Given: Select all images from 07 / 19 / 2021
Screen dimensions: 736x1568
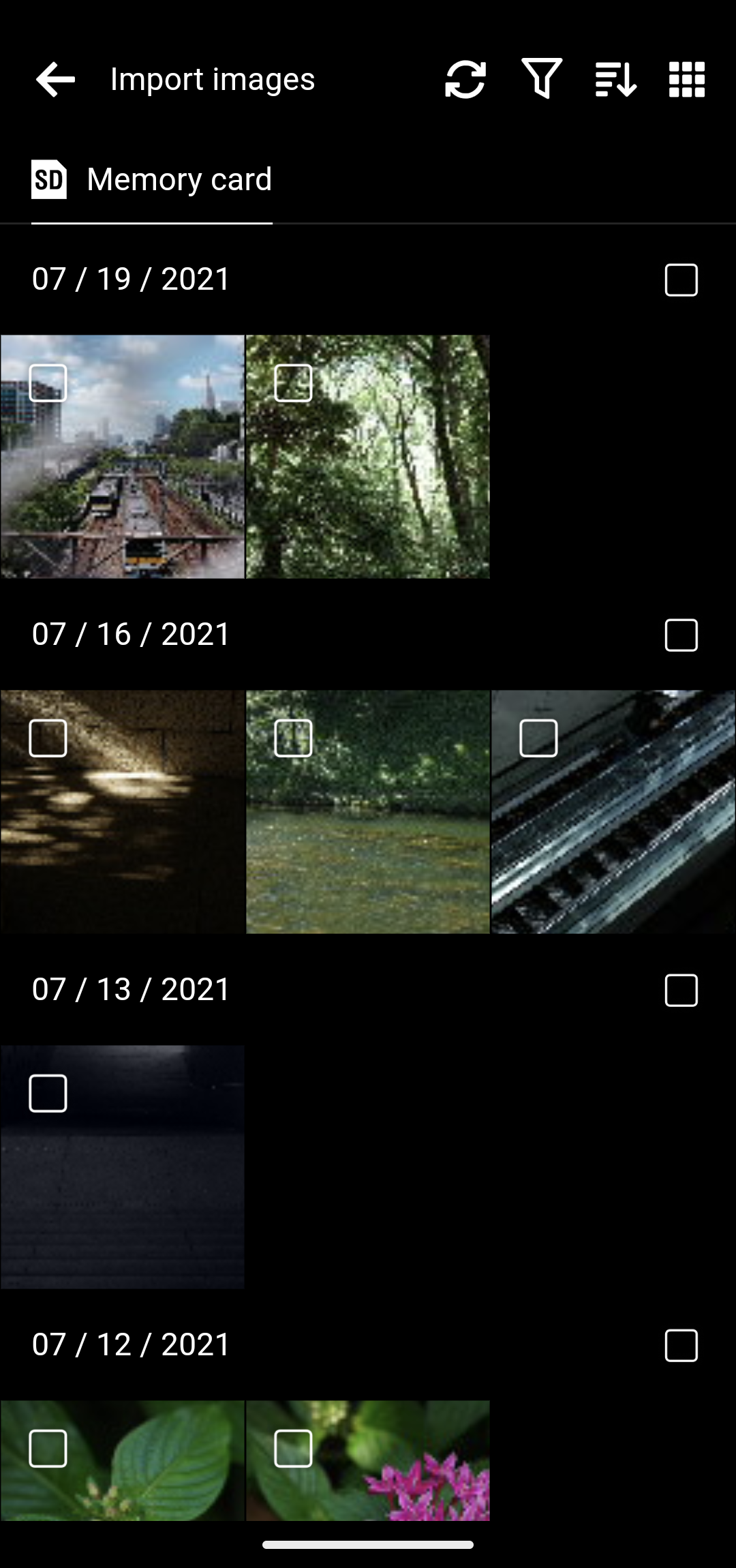Looking at the screenshot, I should [x=681, y=280].
